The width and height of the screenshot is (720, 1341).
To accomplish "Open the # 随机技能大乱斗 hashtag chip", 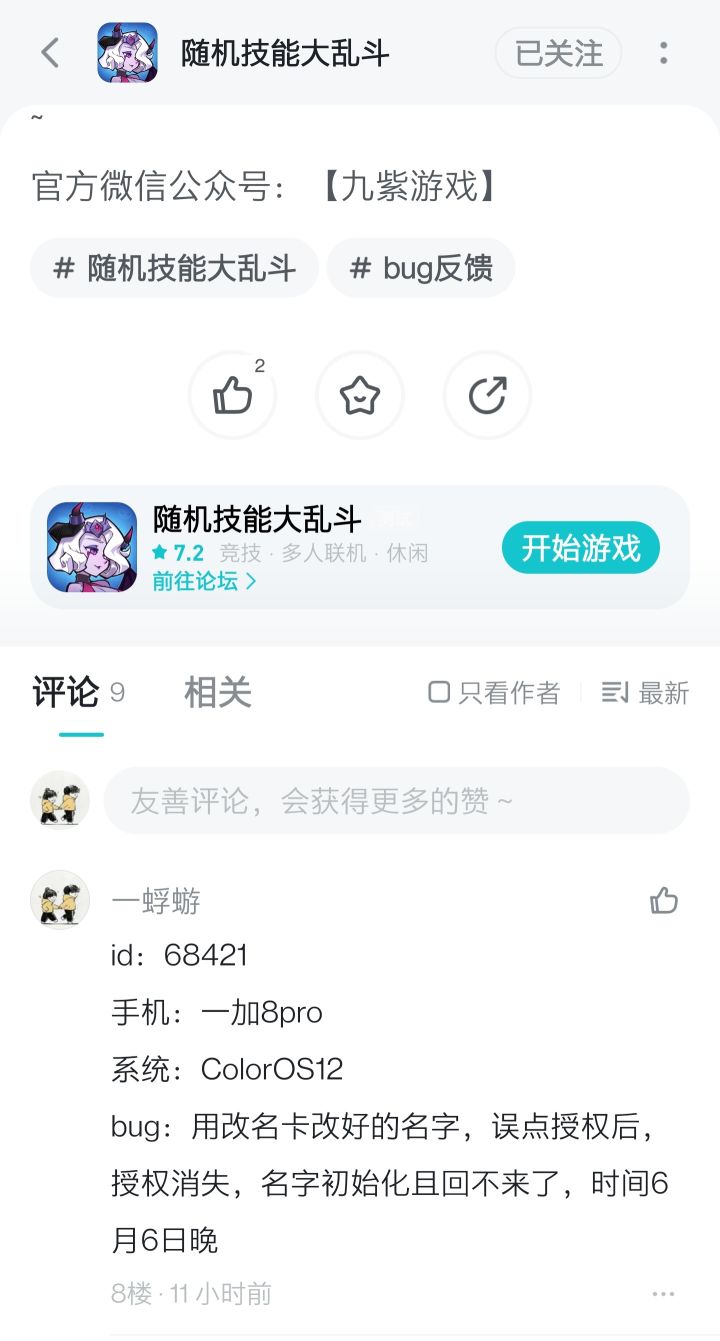I will tap(175, 268).
